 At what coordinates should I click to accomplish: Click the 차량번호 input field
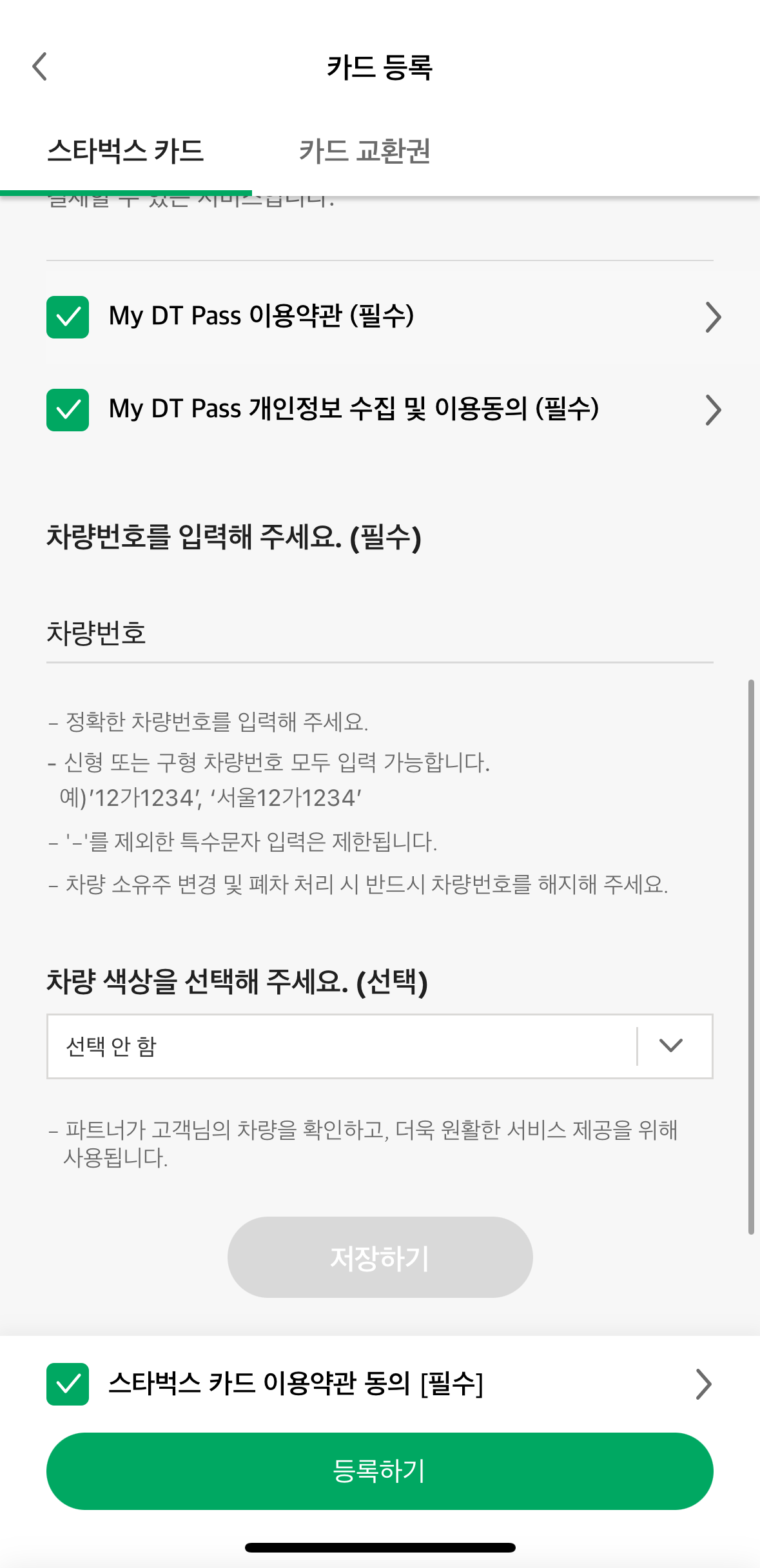click(380, 635)
